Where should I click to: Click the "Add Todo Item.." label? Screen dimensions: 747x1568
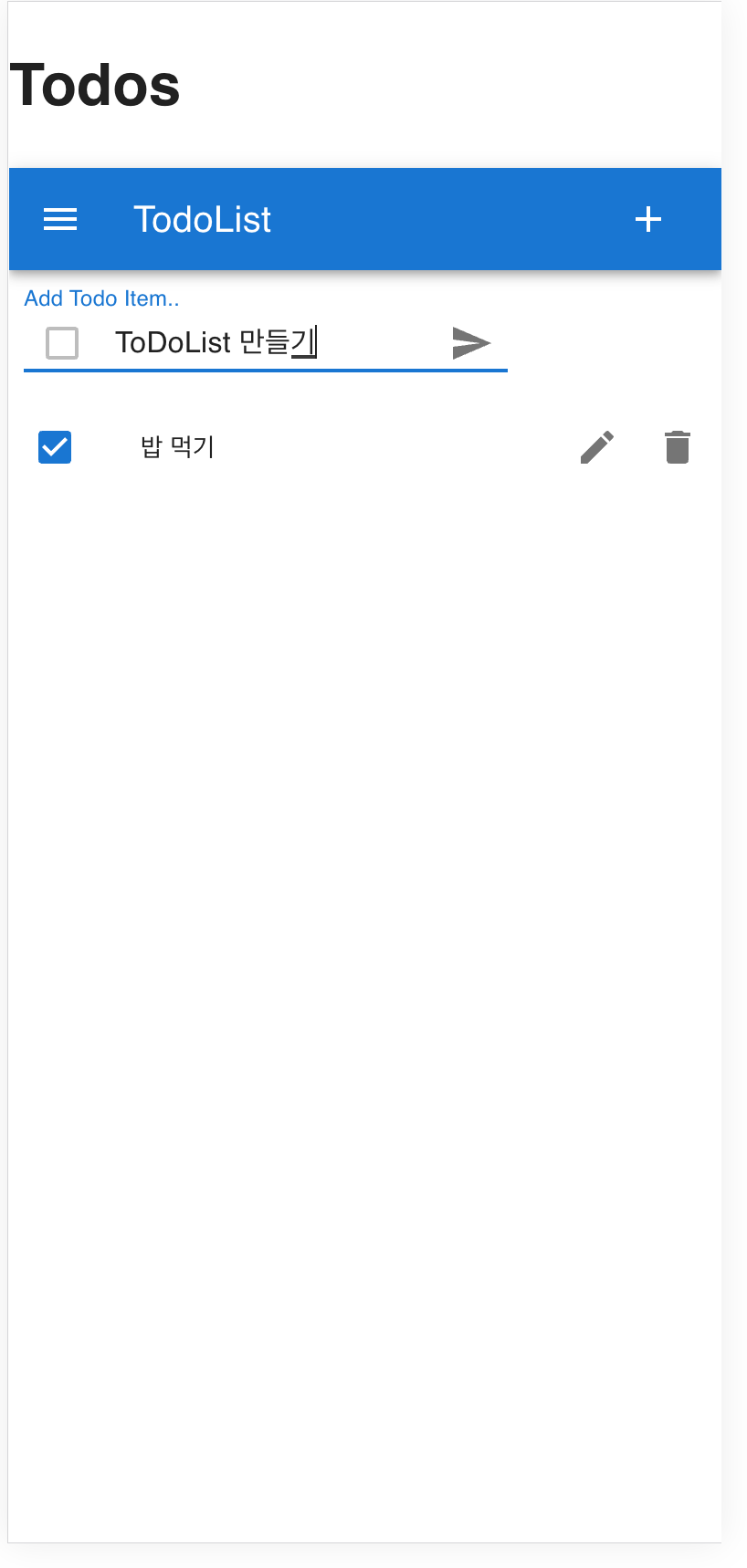101,298
